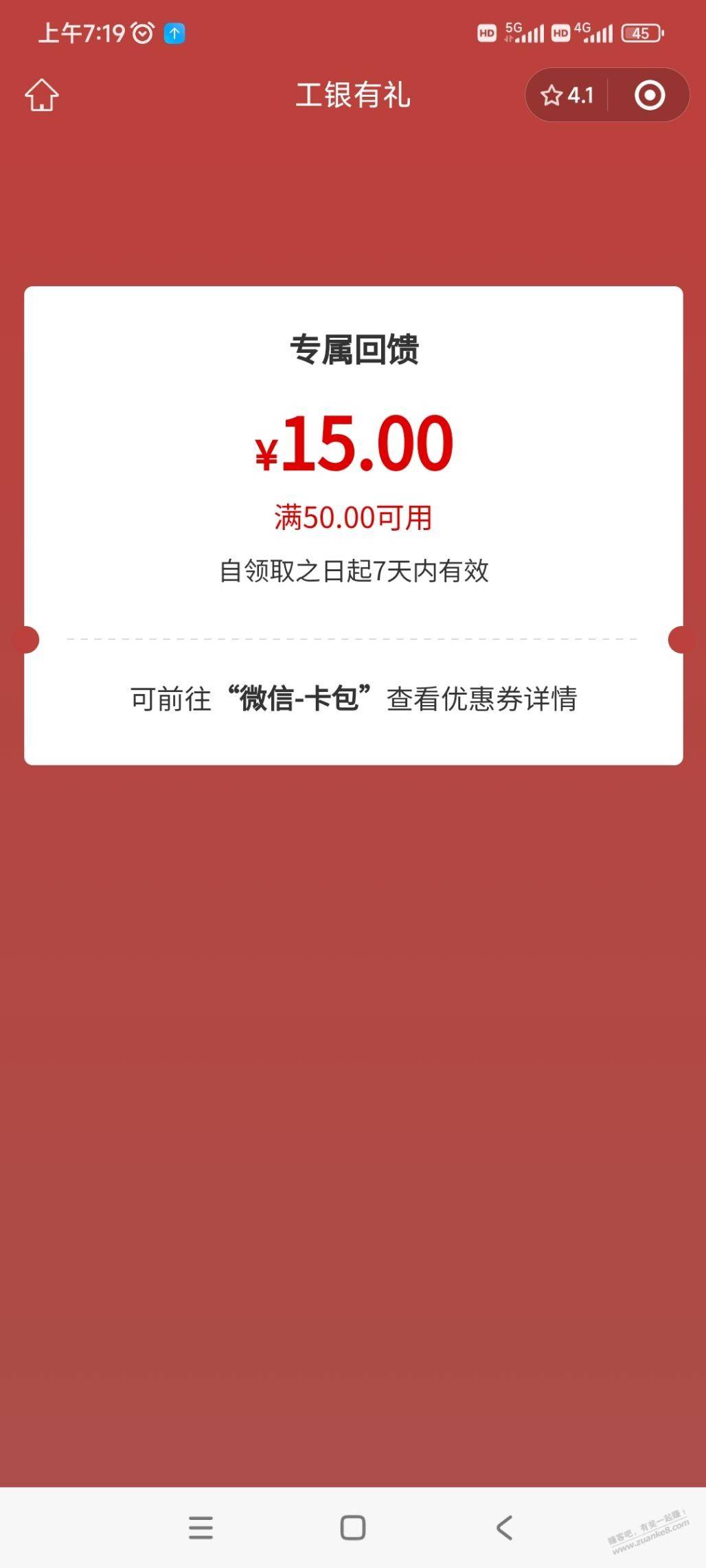Open the system recent apps menu
This screenshot has width=706, height=1568.
click(x=201, y=1527)
